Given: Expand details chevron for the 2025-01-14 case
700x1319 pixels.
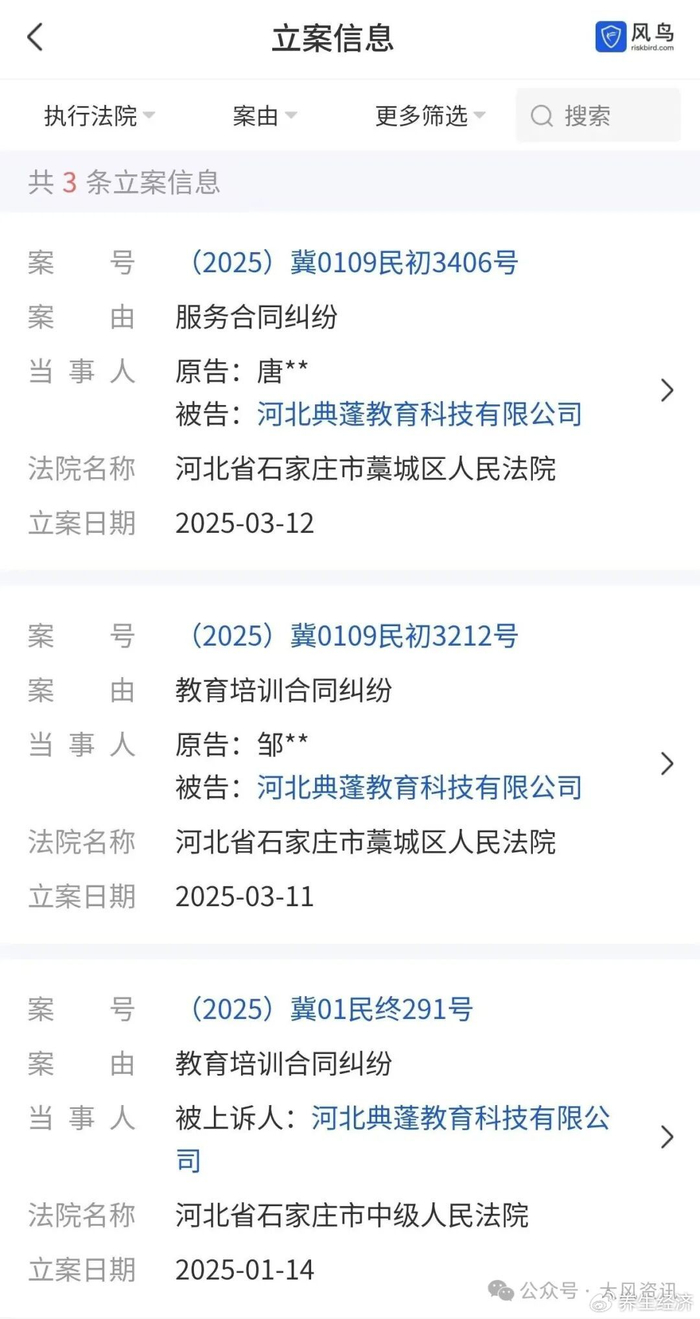Looking at the screenshot, I should pyautogui.click(x=667, y=1137).
